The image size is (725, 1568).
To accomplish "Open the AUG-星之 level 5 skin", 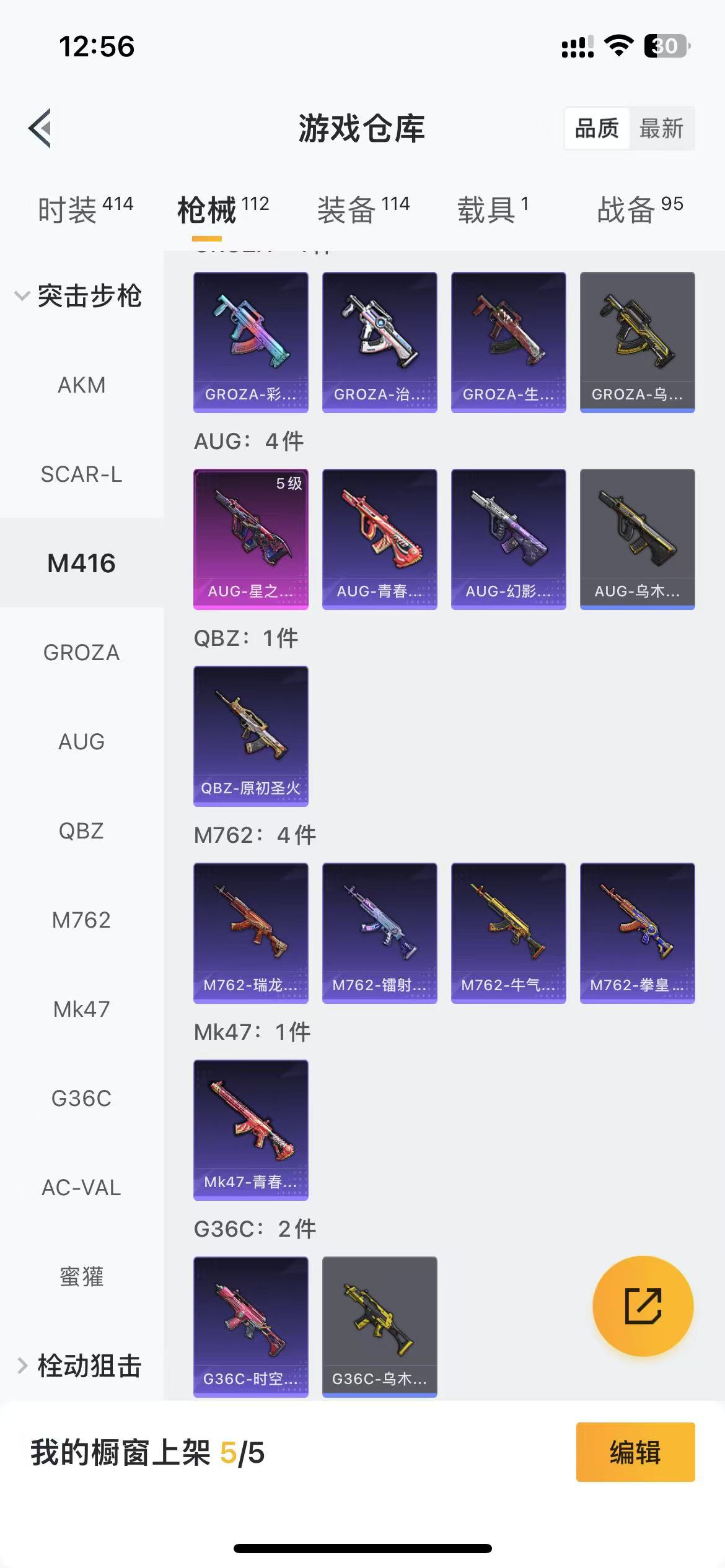I will (250, 539).
